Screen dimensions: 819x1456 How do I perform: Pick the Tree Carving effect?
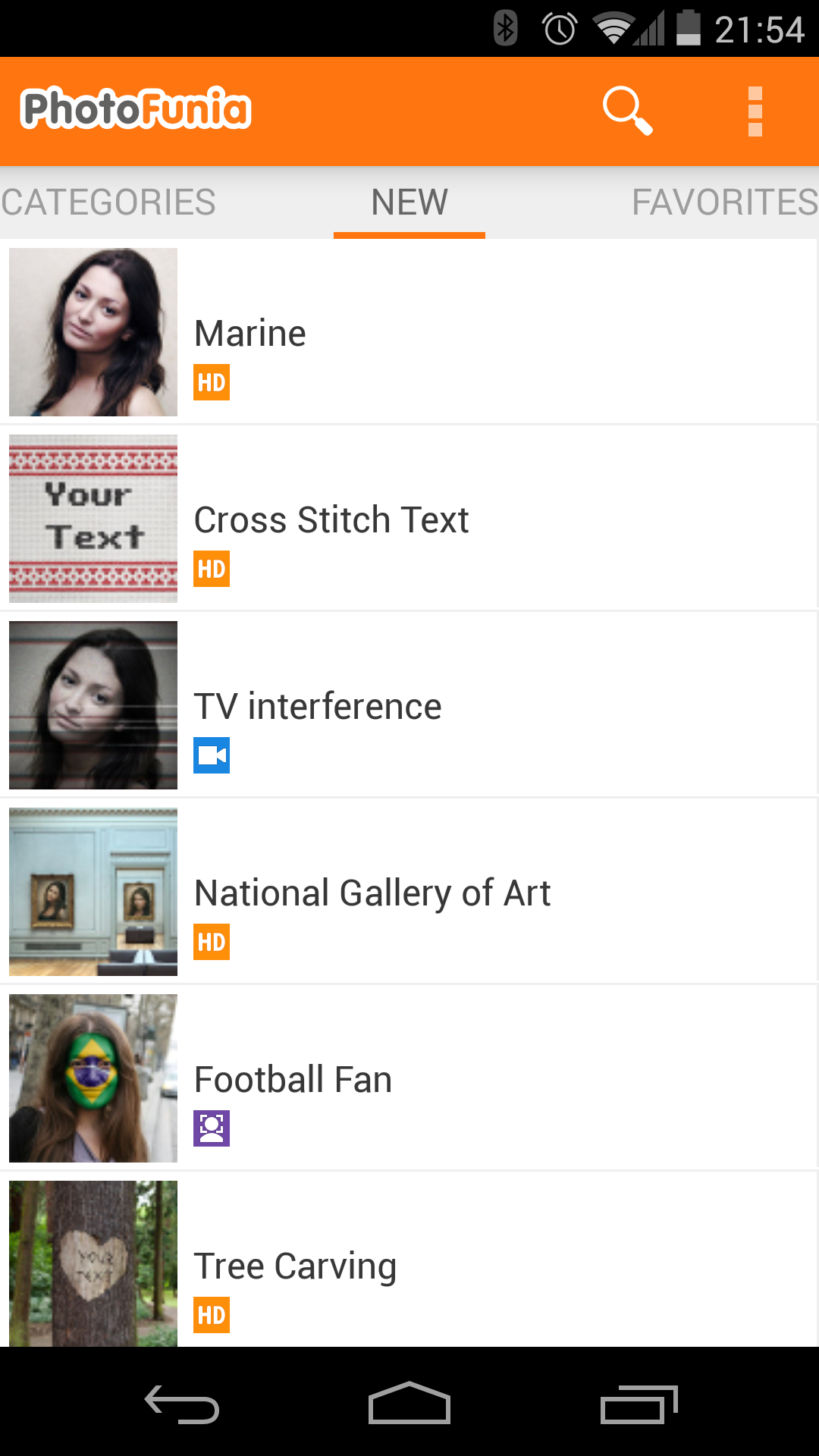[x=409, y=1263]
